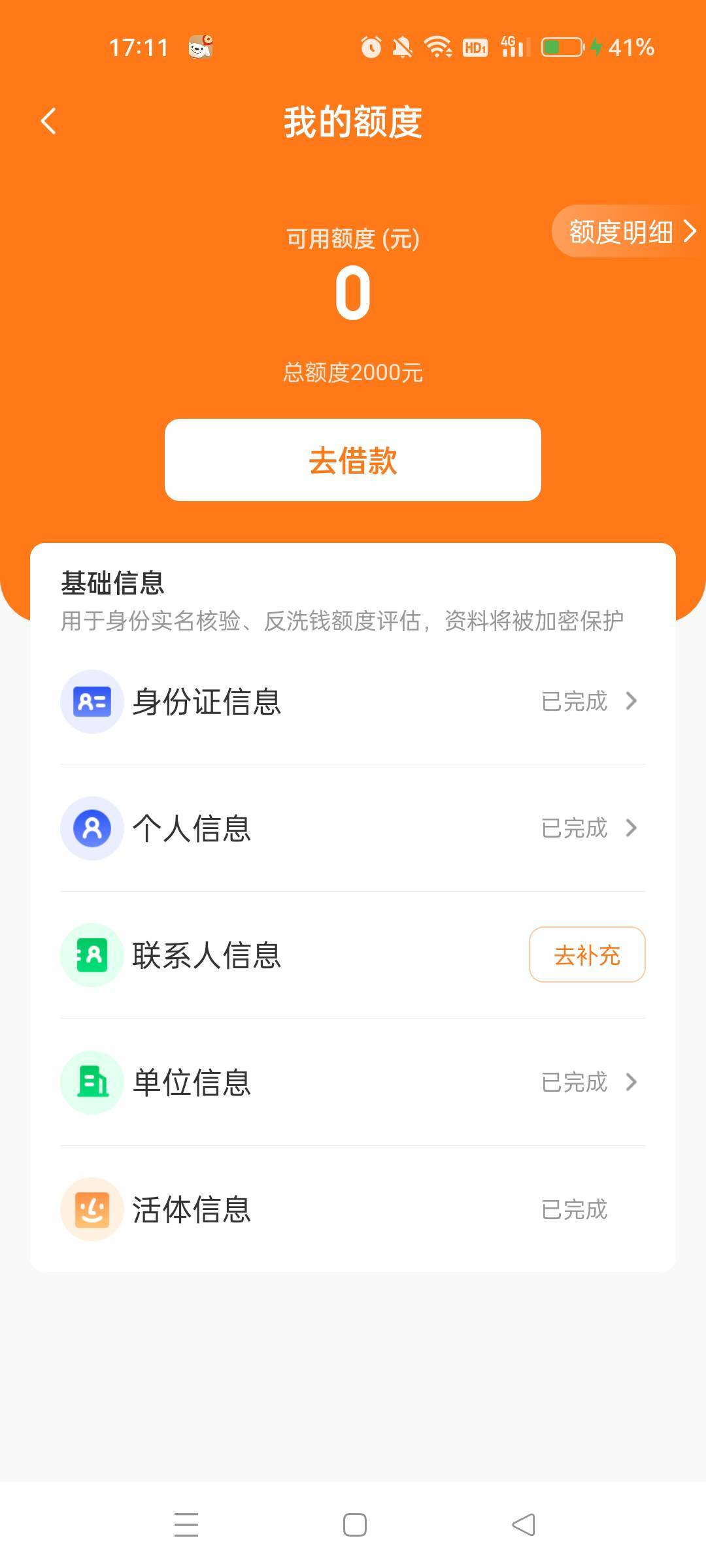Open 单位信息 row
Image resolution: width=706 pixels, height=1568 pixels.
(x=353, y=1082)
